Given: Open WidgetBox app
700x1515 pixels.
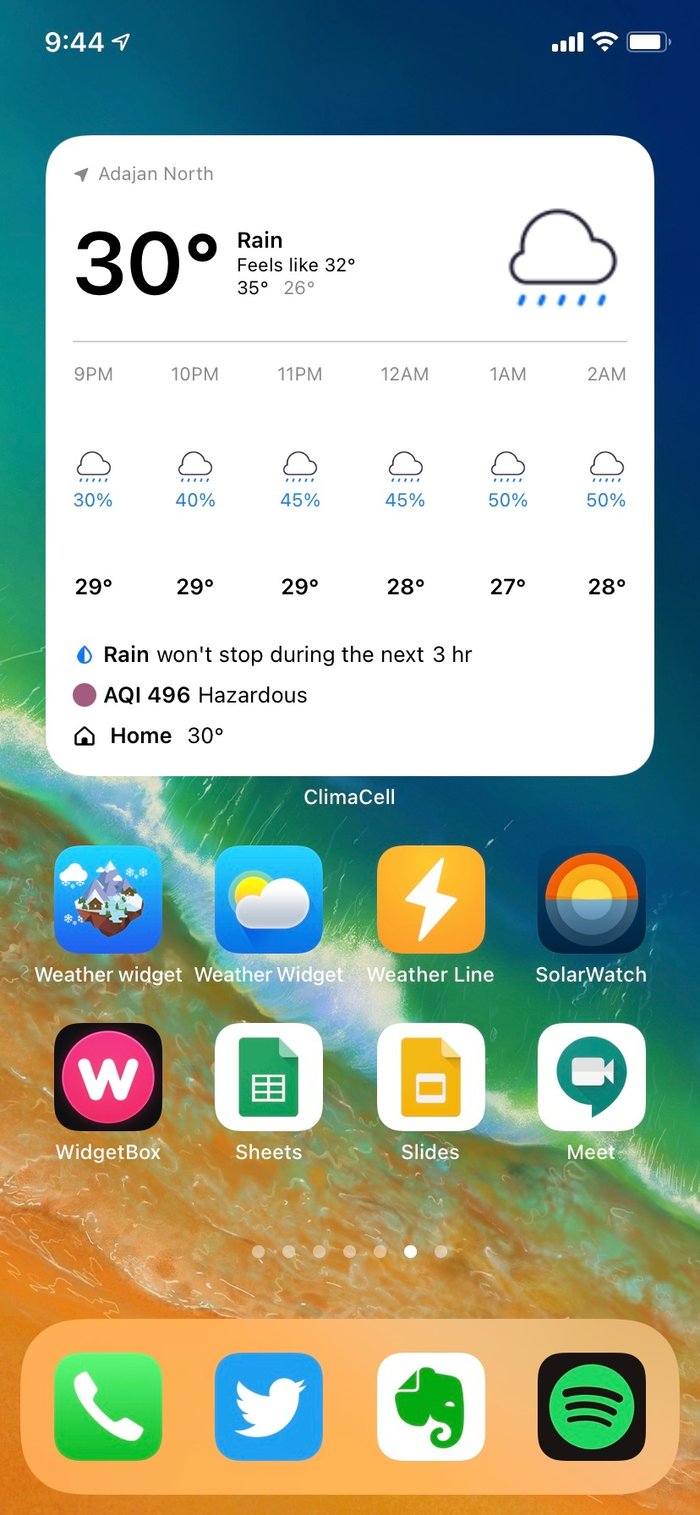Looking at the screenshot, I should [x=108, y=1077].
